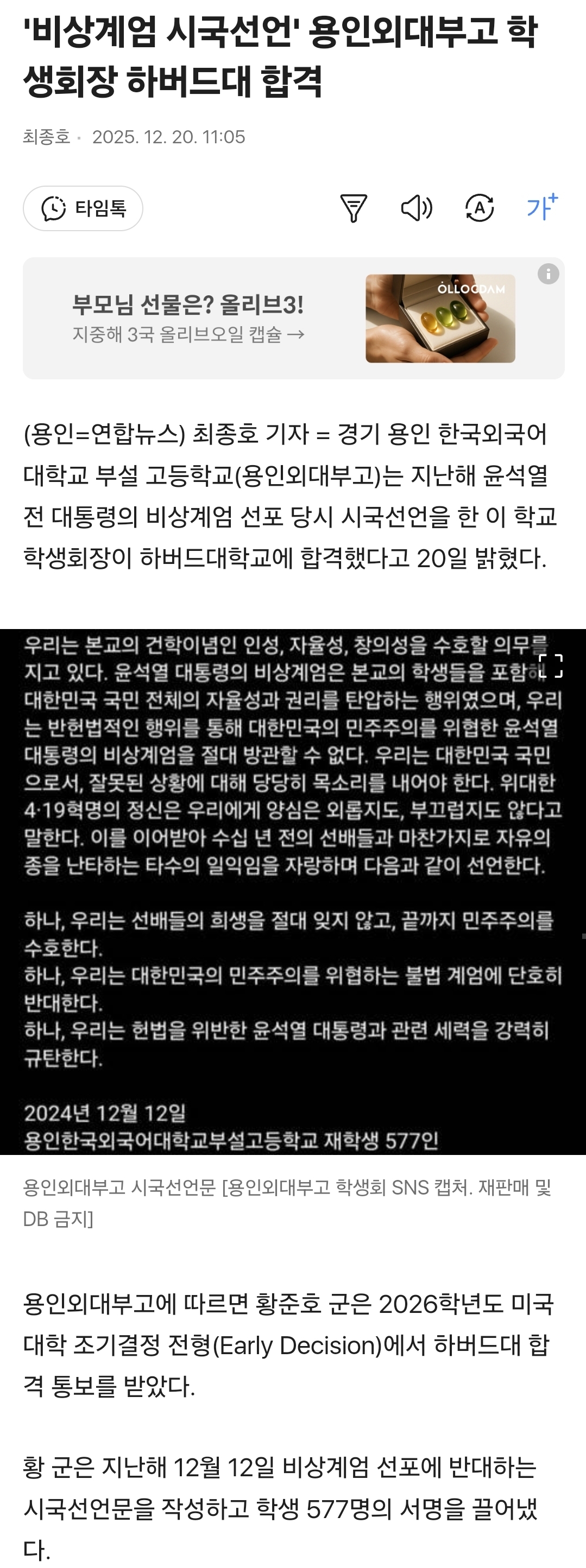The image size is (586, 1568).
Task: Open the 타임톡 comments button
Action: tap(83, 208)
